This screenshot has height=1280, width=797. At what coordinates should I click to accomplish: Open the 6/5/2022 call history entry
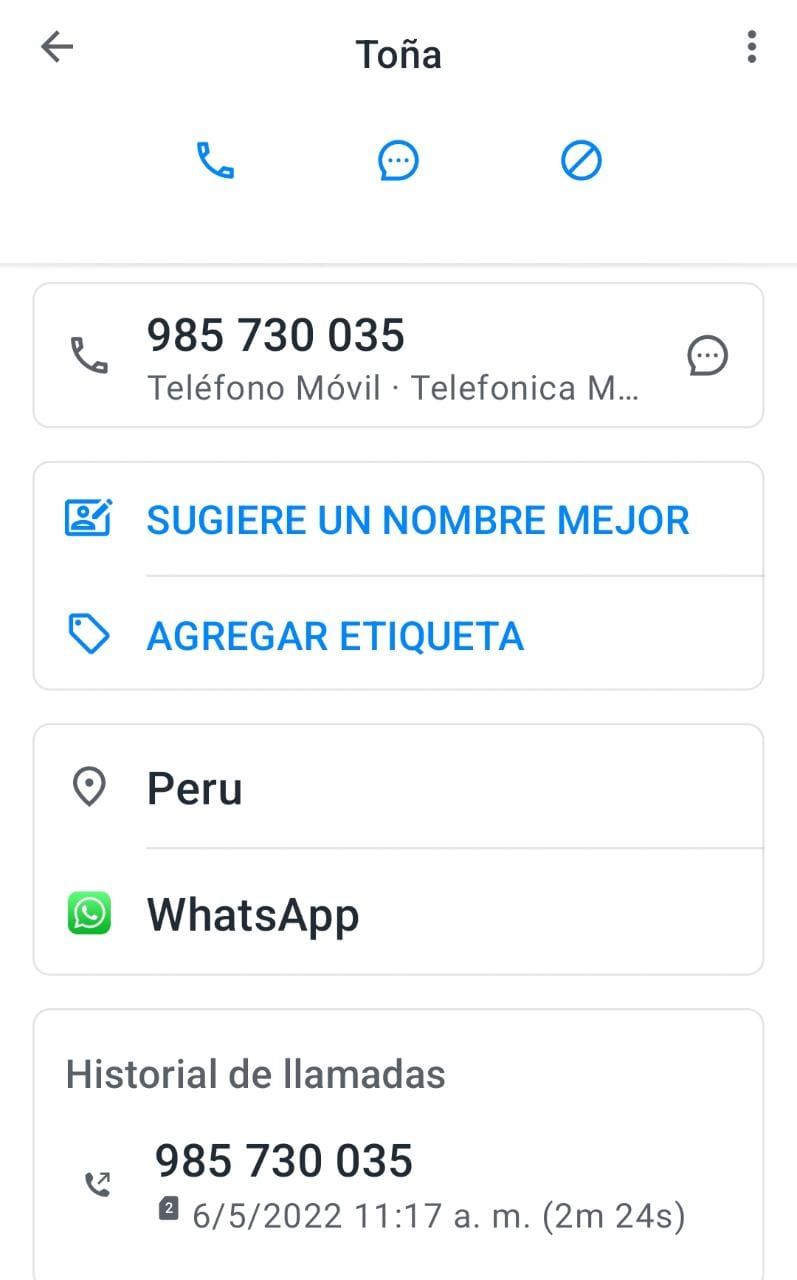(x=398, y=1187)
